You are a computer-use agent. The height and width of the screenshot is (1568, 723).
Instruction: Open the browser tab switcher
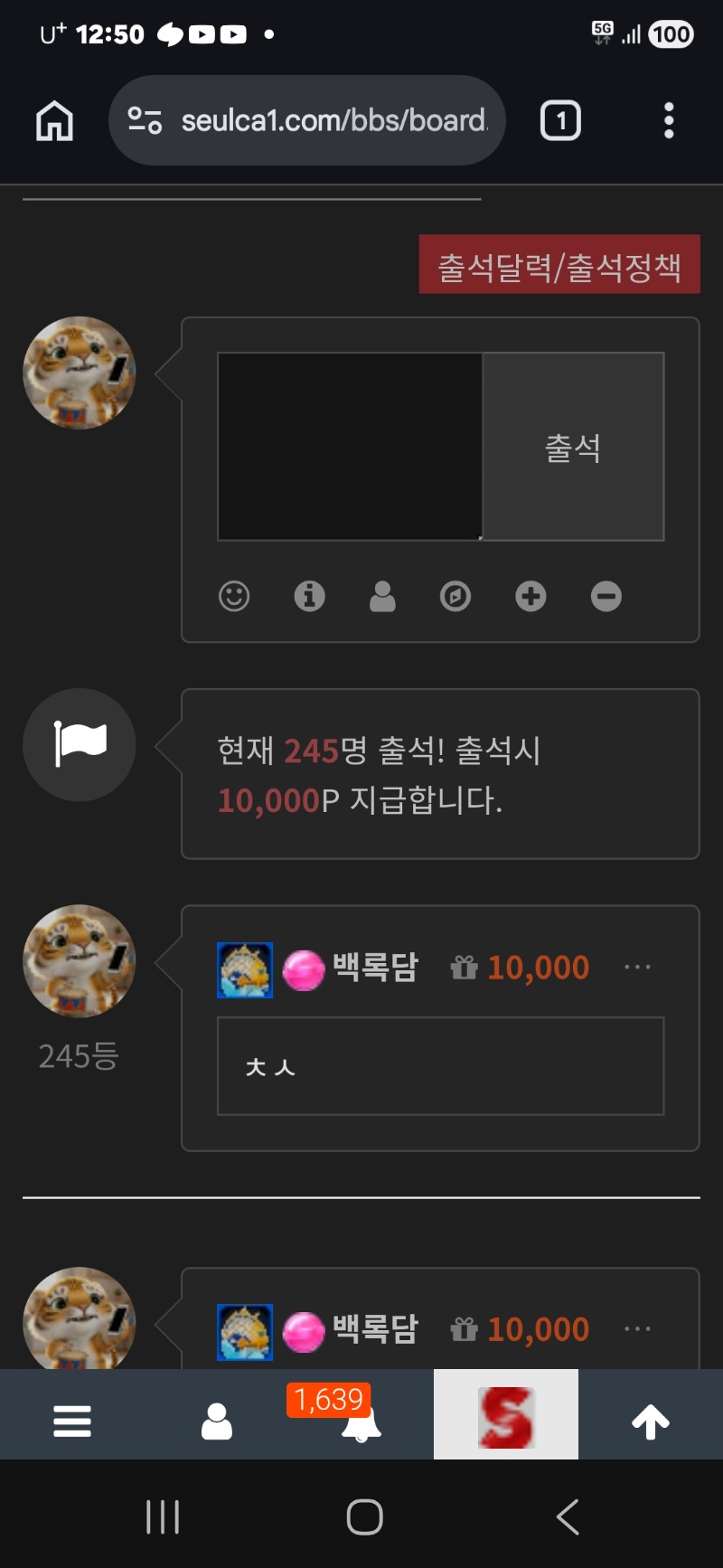click(560, 120)
